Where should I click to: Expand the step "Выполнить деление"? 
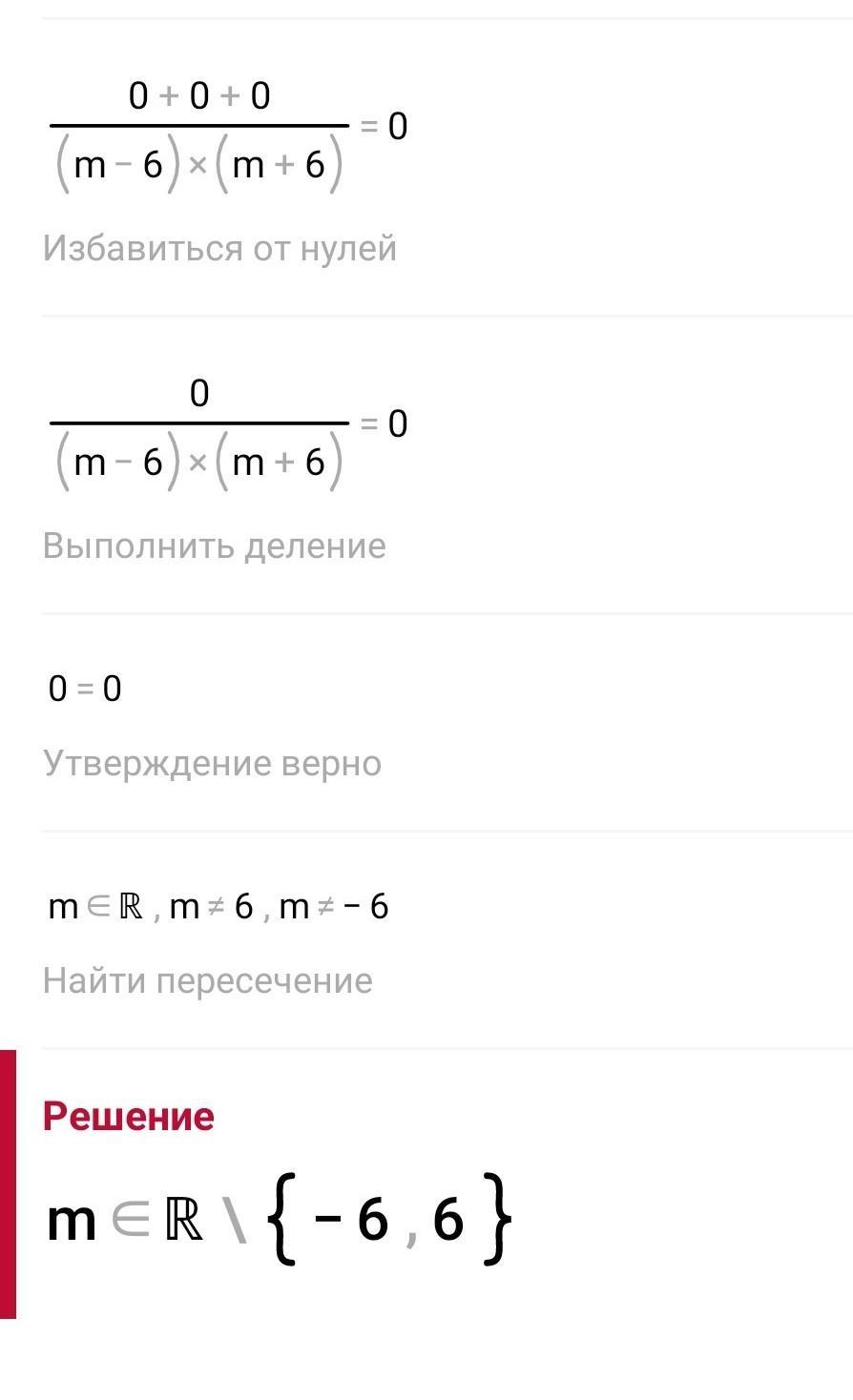(x=215, y=546)
